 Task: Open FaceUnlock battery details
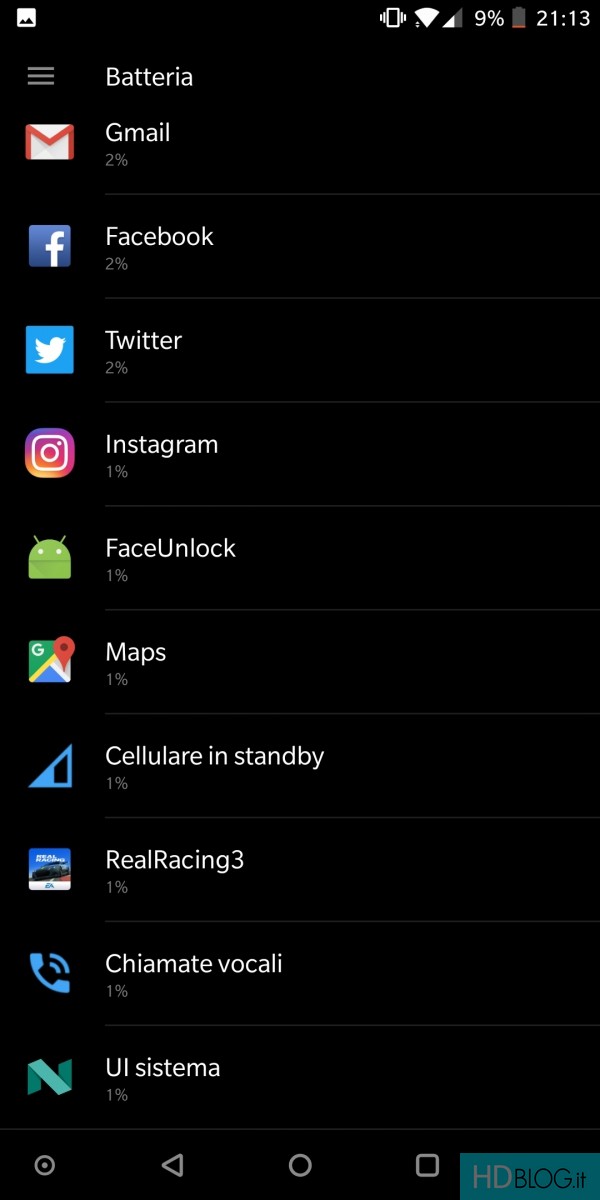click(x=300, y=558)
